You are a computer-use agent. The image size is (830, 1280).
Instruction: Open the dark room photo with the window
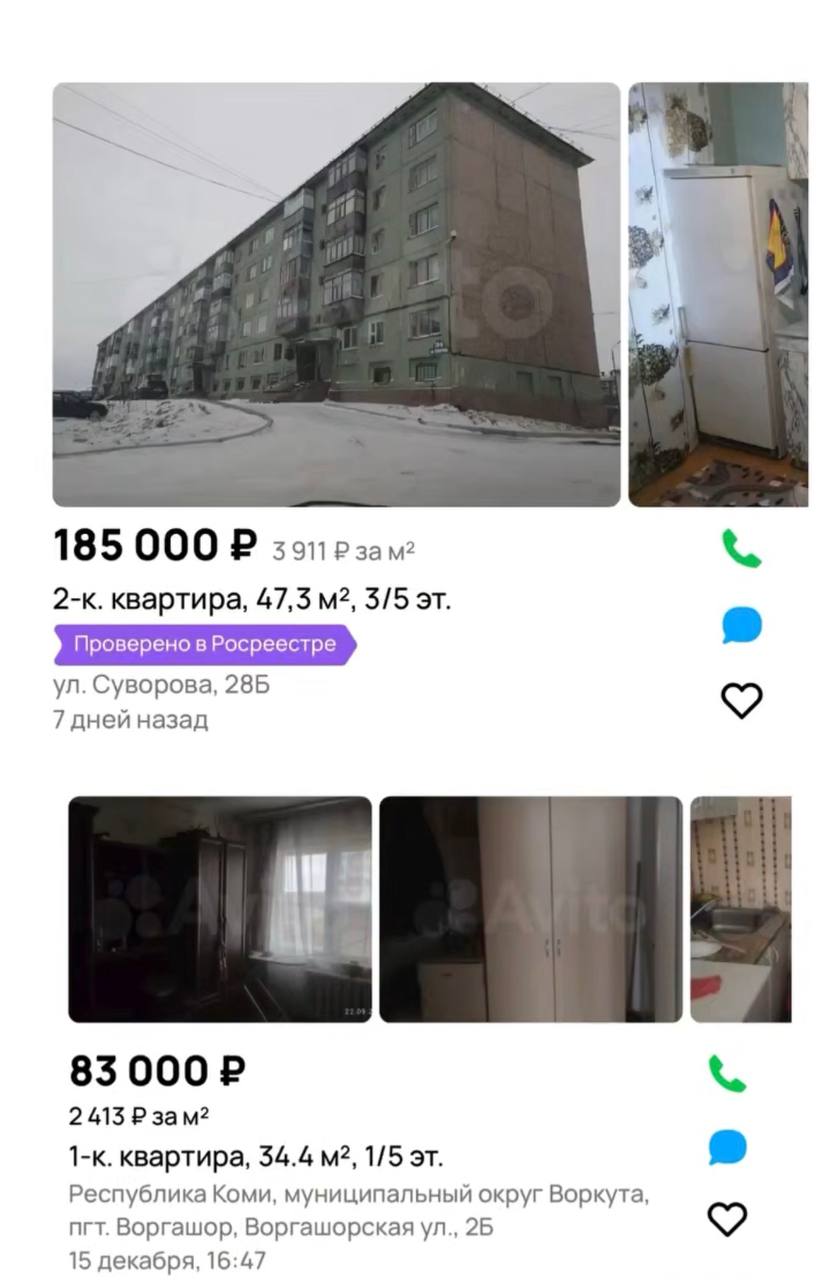pos(220,909)
